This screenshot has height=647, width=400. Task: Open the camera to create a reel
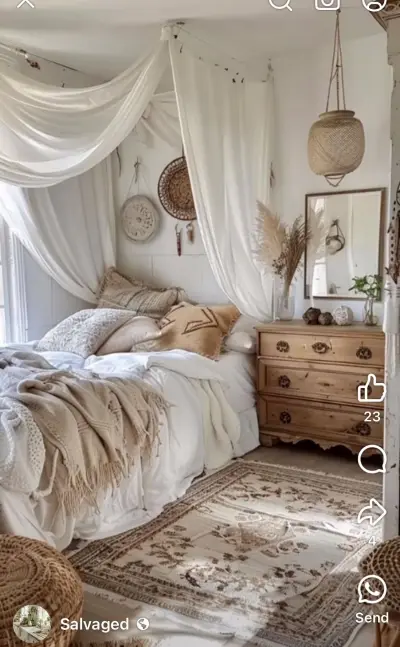pyautogui.click(x=327, y=4)
